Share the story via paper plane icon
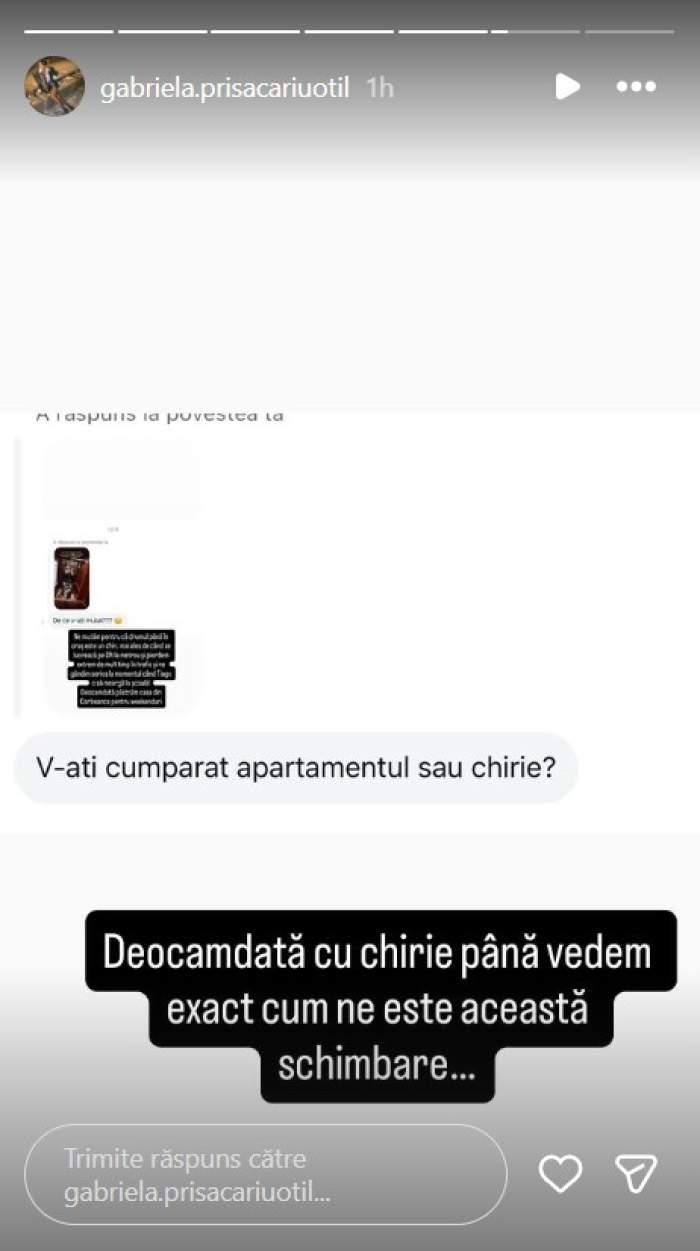 (x=636, y=1173)
